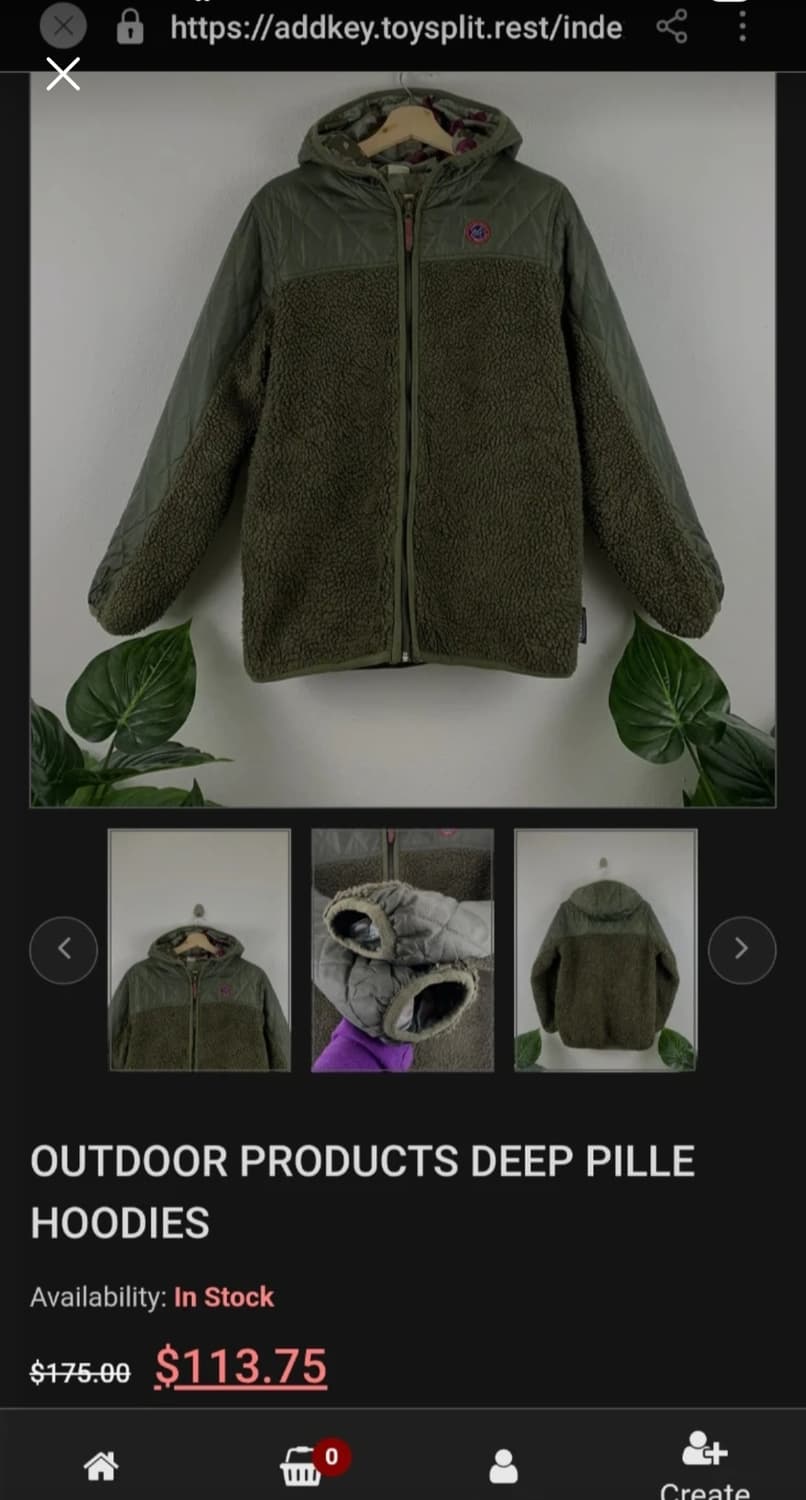Select the back-view jacket thumbnail

(x=605, y=949)
